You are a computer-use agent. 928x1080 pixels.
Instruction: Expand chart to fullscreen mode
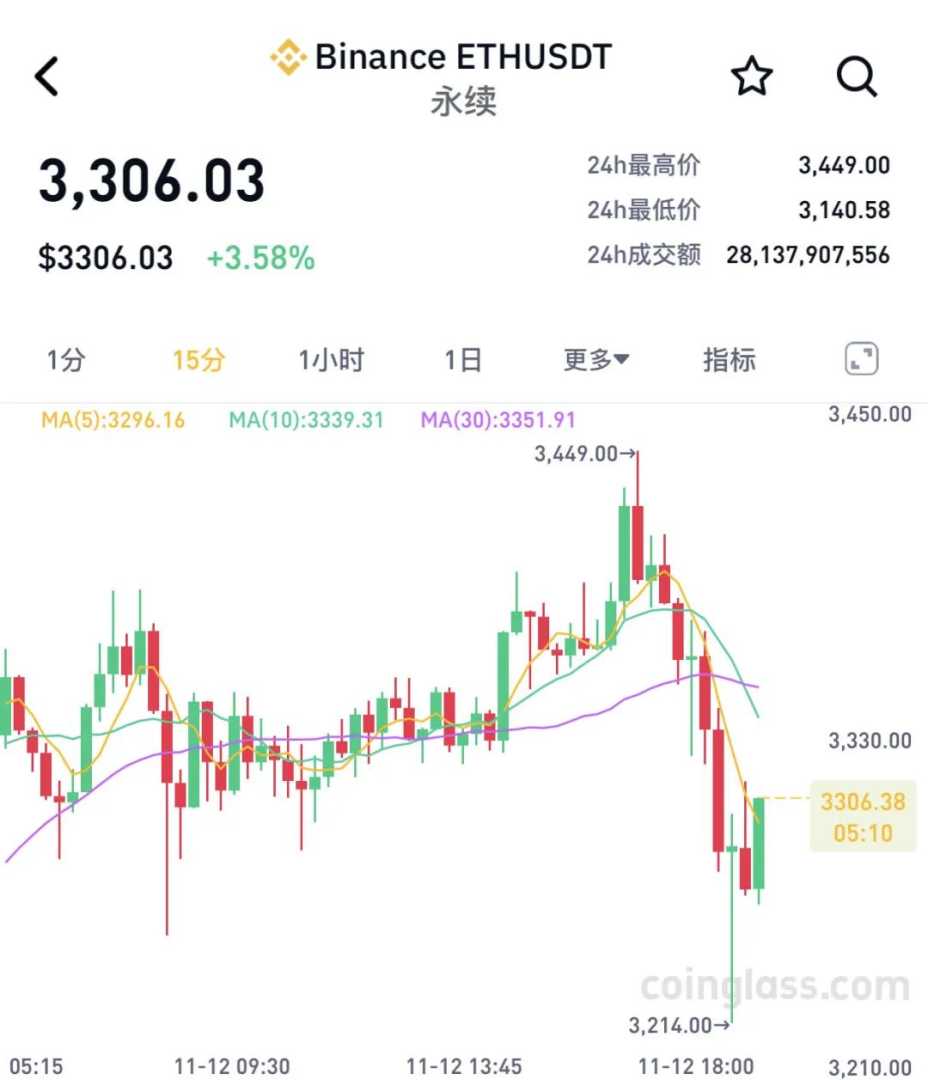(861, 359)
